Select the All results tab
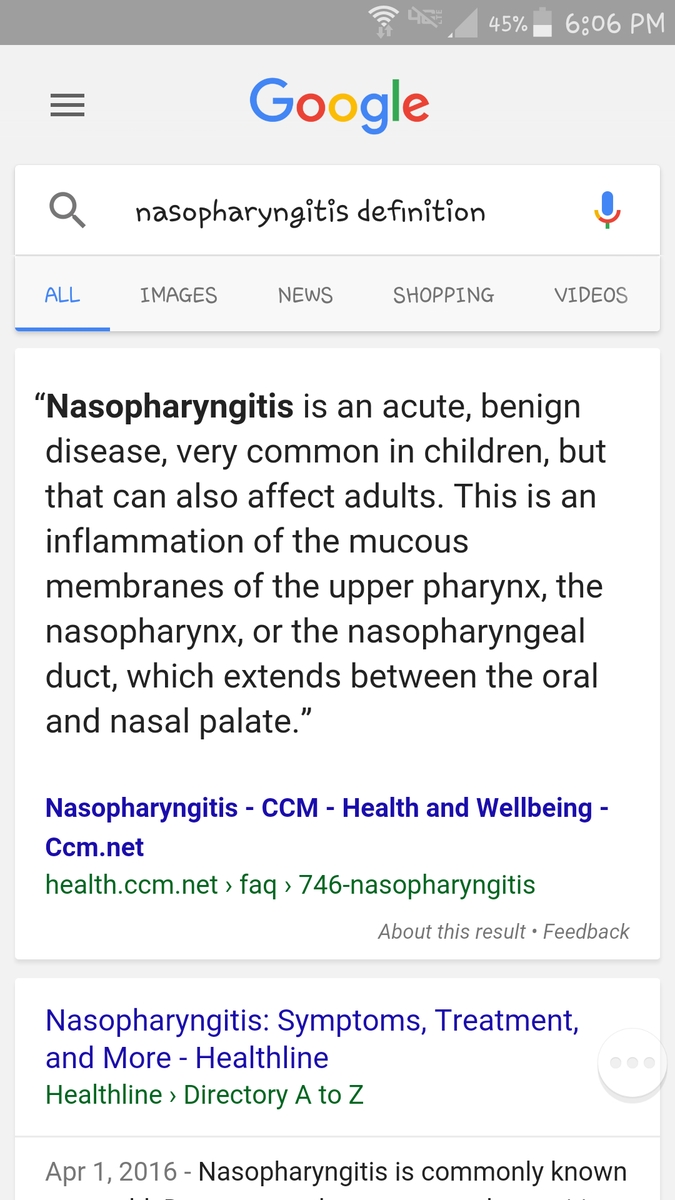Viewport: 675px width, 1200px height. tap(62, 295)
